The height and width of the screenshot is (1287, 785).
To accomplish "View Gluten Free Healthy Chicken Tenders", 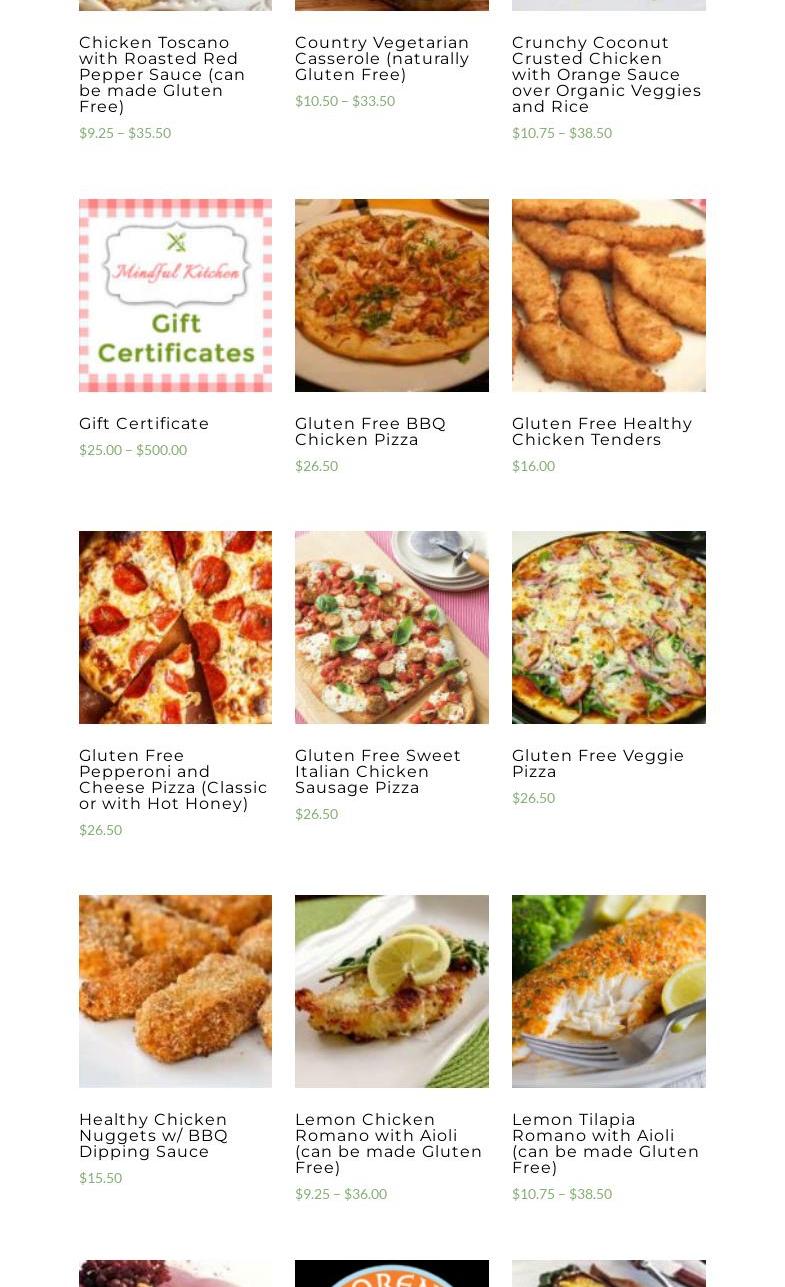I will point(608,295).
